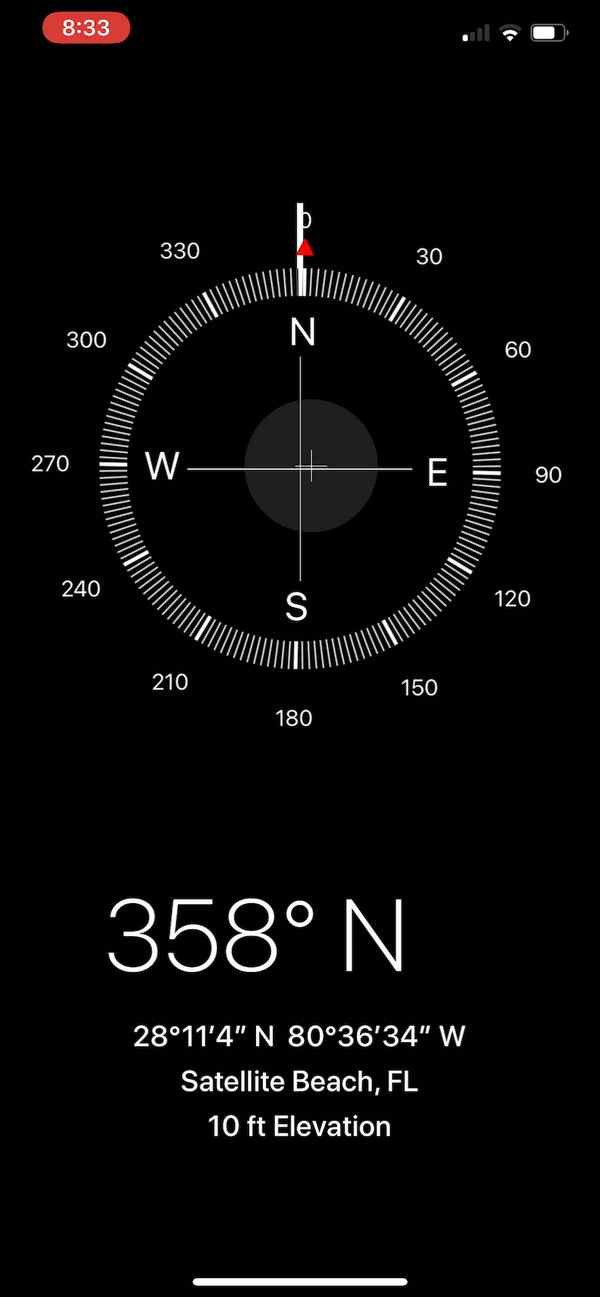Tap the compass dial to lock bearing

[300, 468]
